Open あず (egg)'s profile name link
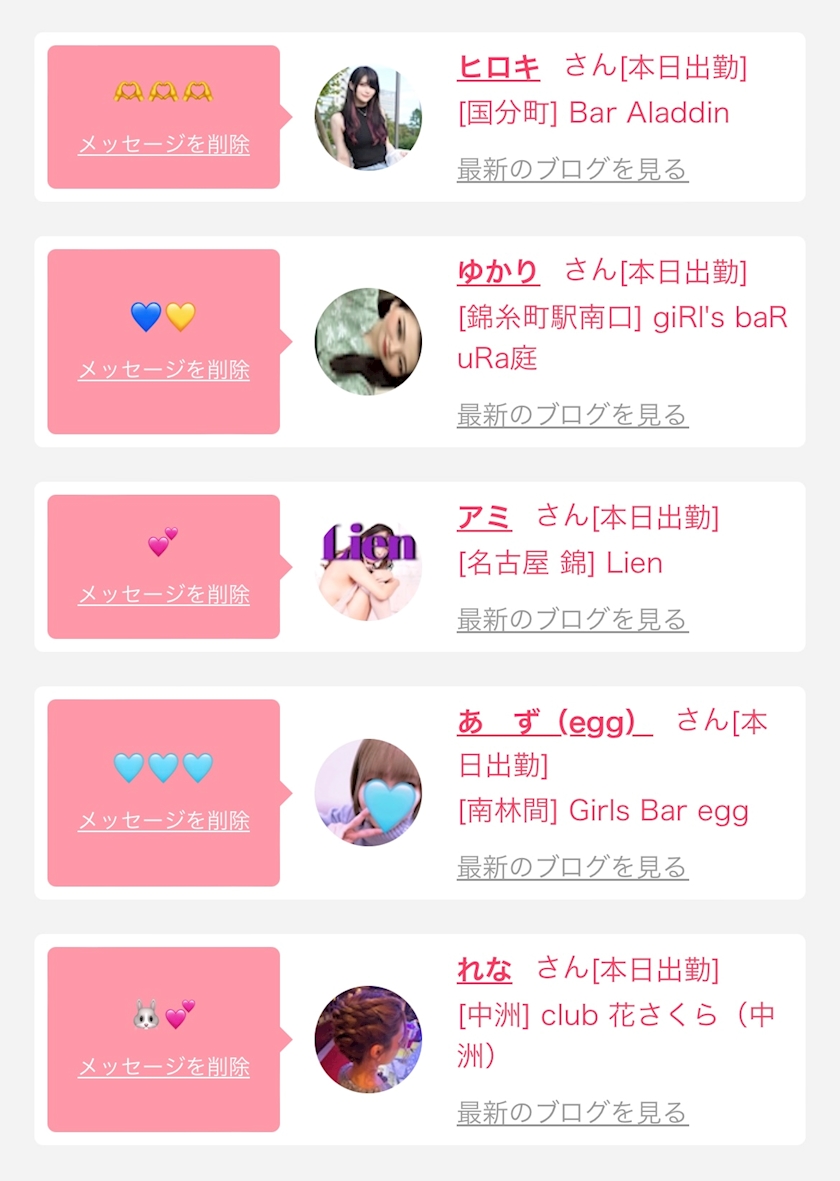This screenshot has height=1181, width=840. pos(555,722)
